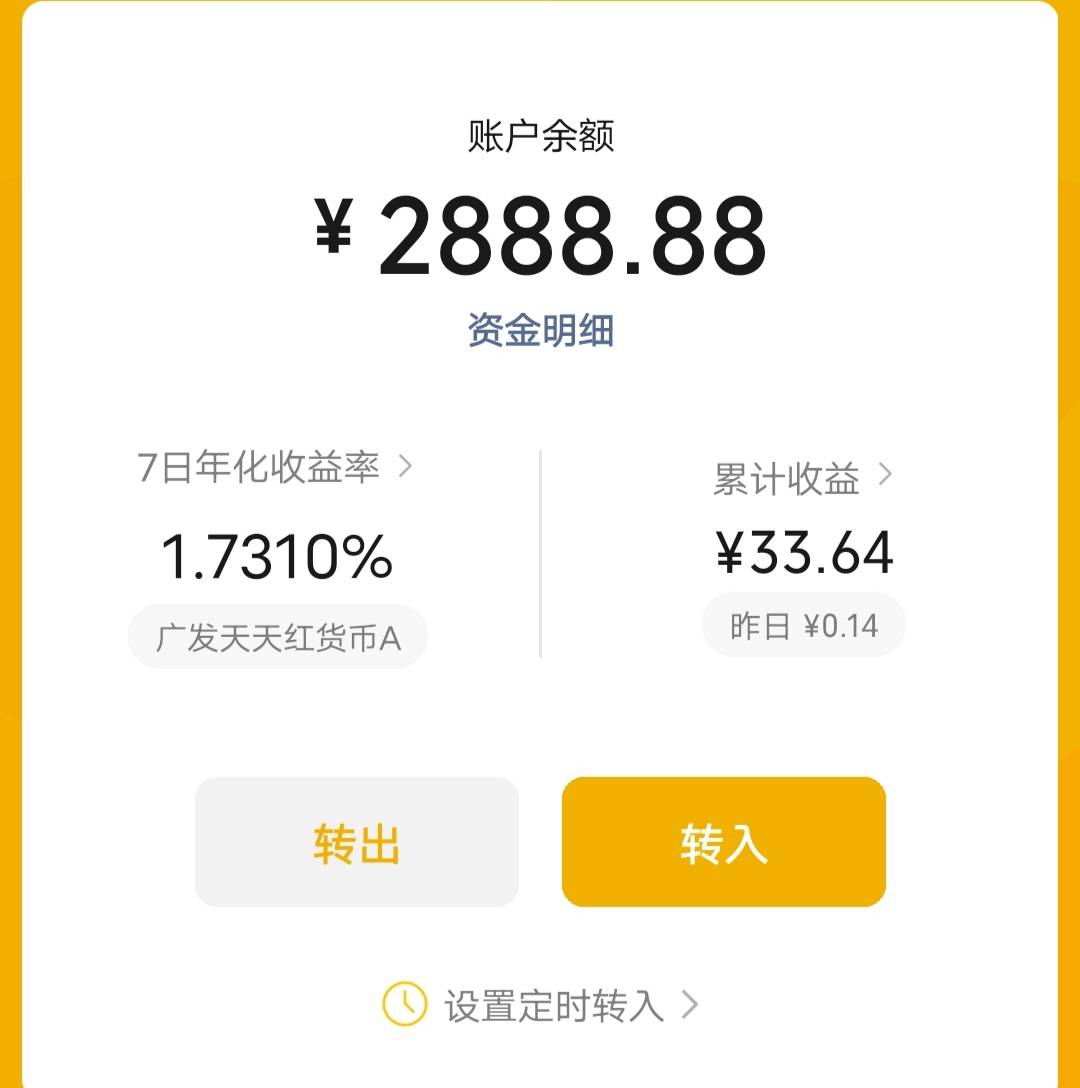The width and height of the screenshot is (1080, 1088).
Task: Click the 累计收益 label text
Action: [789, 478]
